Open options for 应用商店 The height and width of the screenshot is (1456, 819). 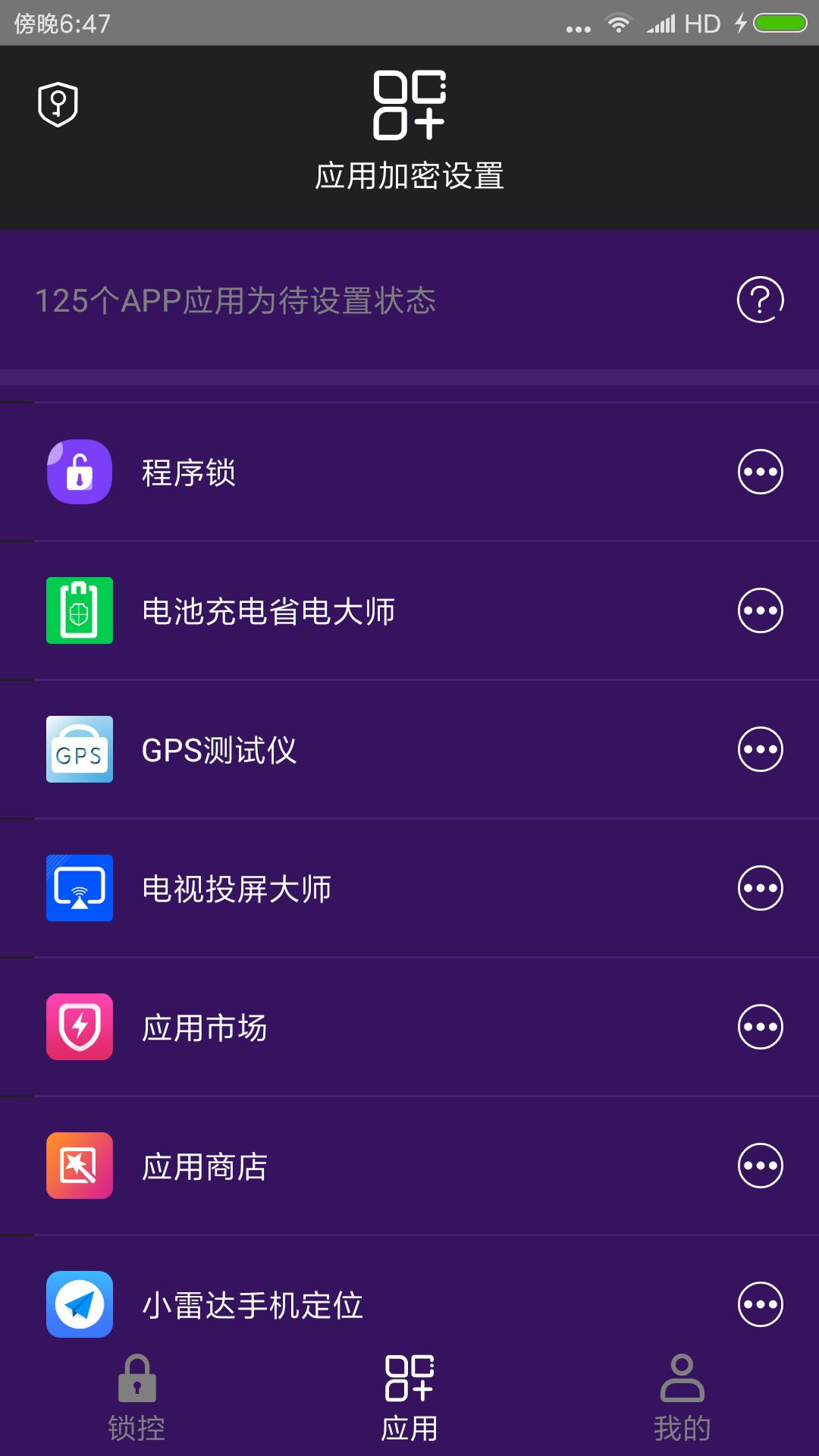click(x=760, y=1166)
